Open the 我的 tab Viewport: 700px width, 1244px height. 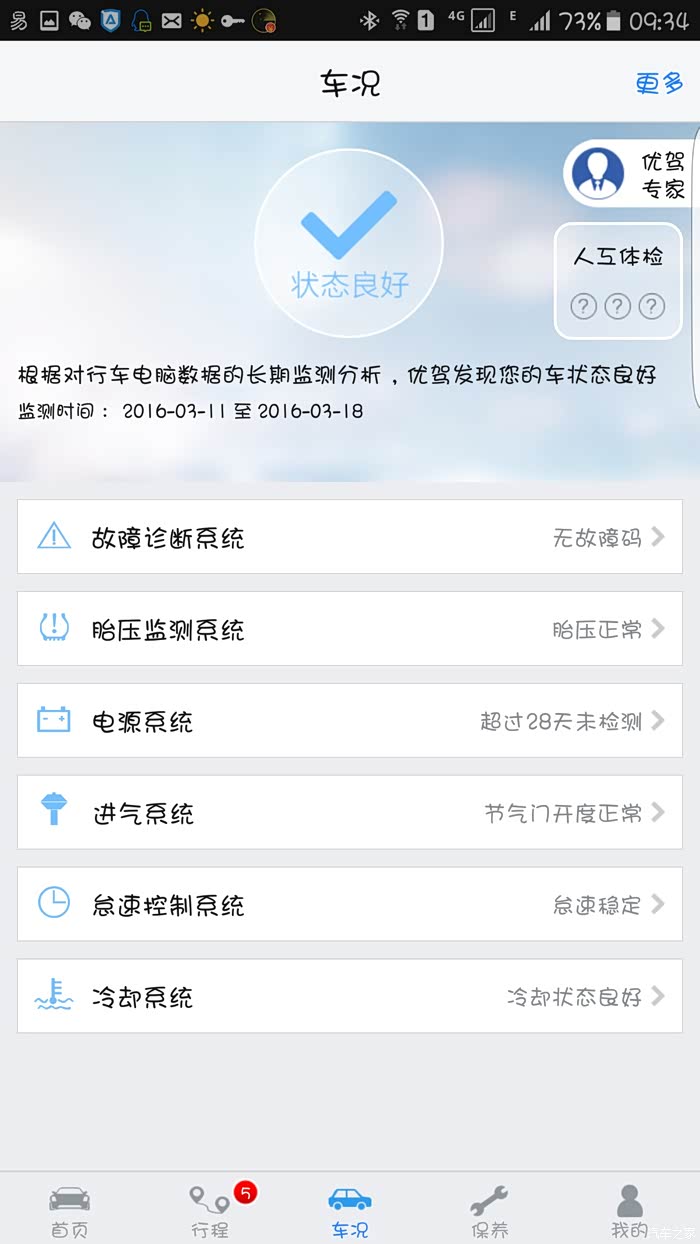tap(630, 1209)
